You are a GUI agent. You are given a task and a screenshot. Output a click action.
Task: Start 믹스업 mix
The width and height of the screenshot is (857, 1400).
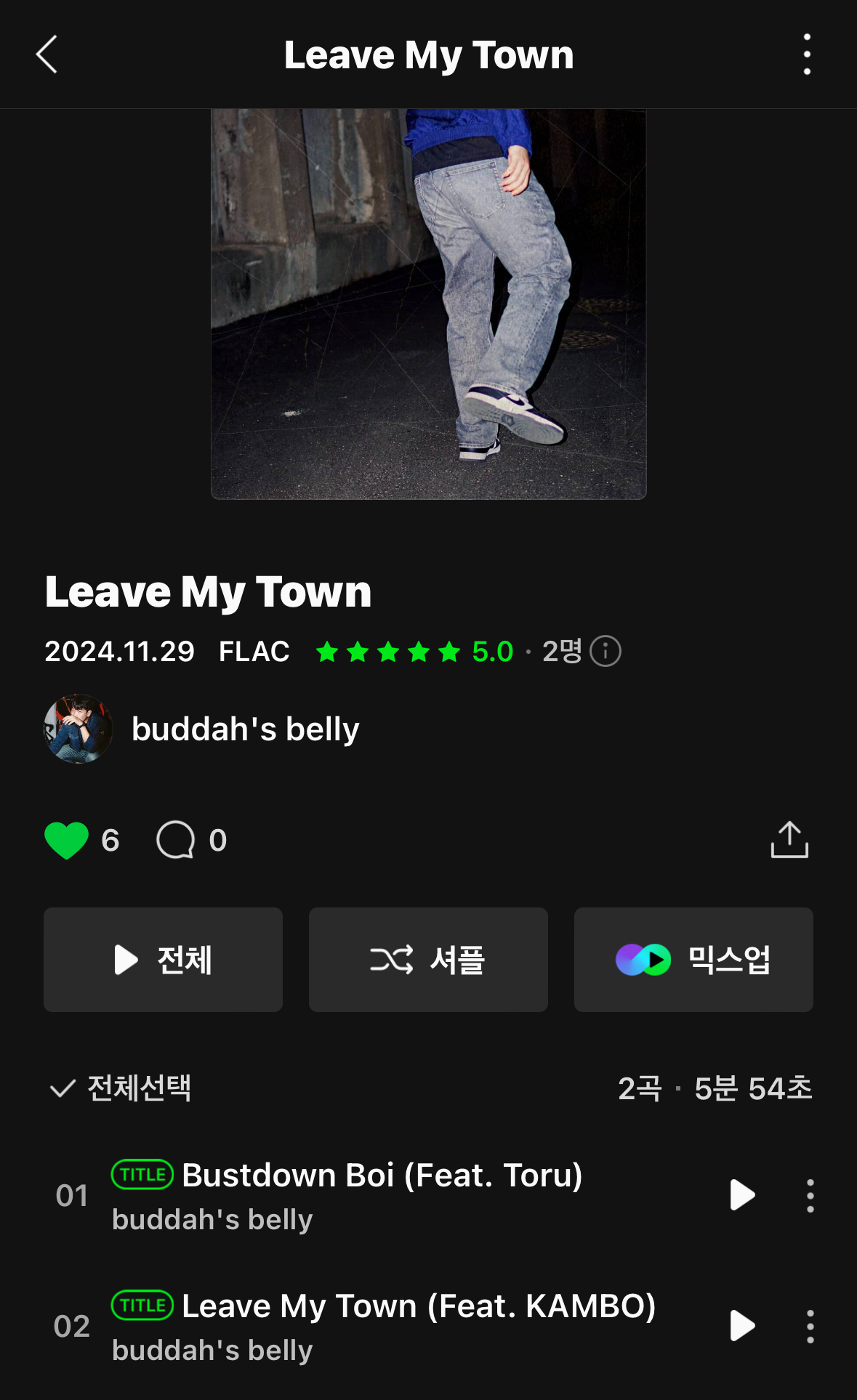(693, 960)
